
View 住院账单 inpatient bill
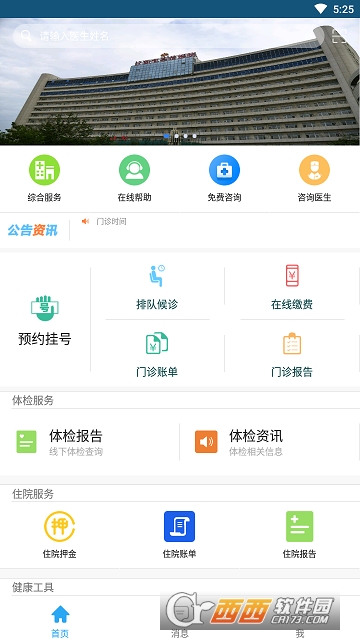pos(180,535)
